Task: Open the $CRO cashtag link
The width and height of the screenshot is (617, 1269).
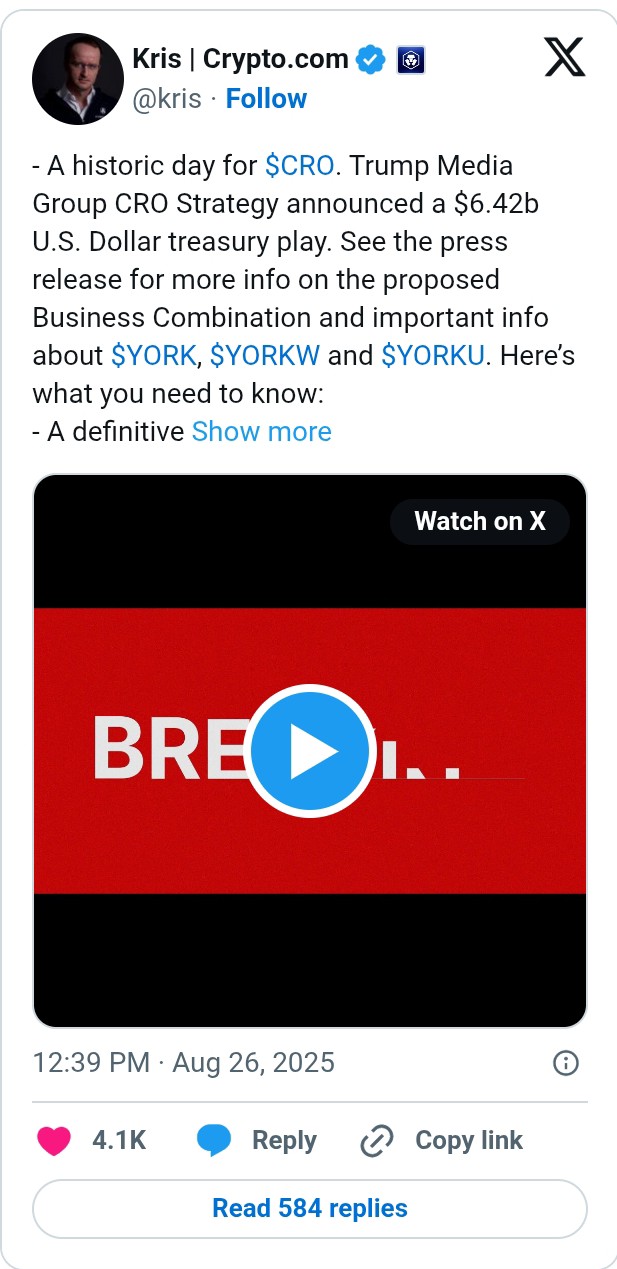Action: (x=299, y=166)
